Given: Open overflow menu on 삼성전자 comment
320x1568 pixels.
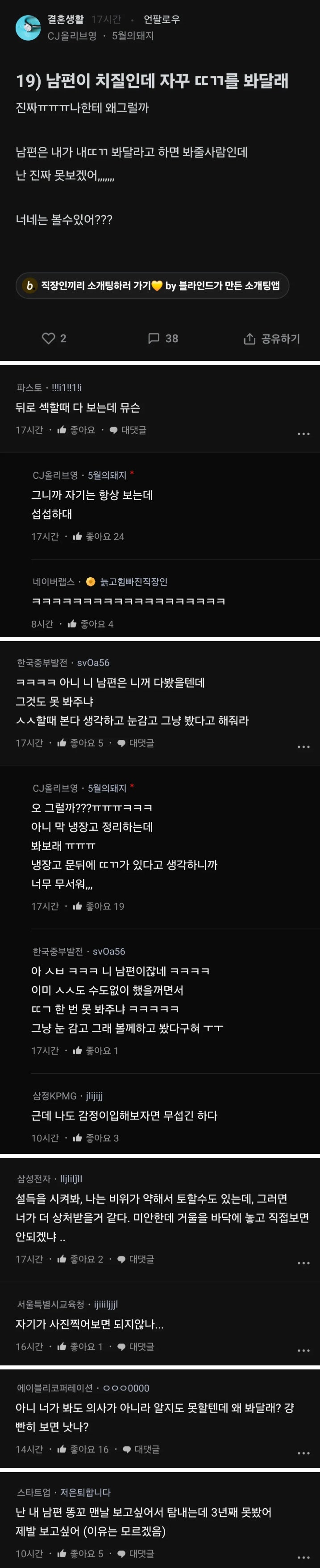Looking at the screenshot, I should 303,1262.
